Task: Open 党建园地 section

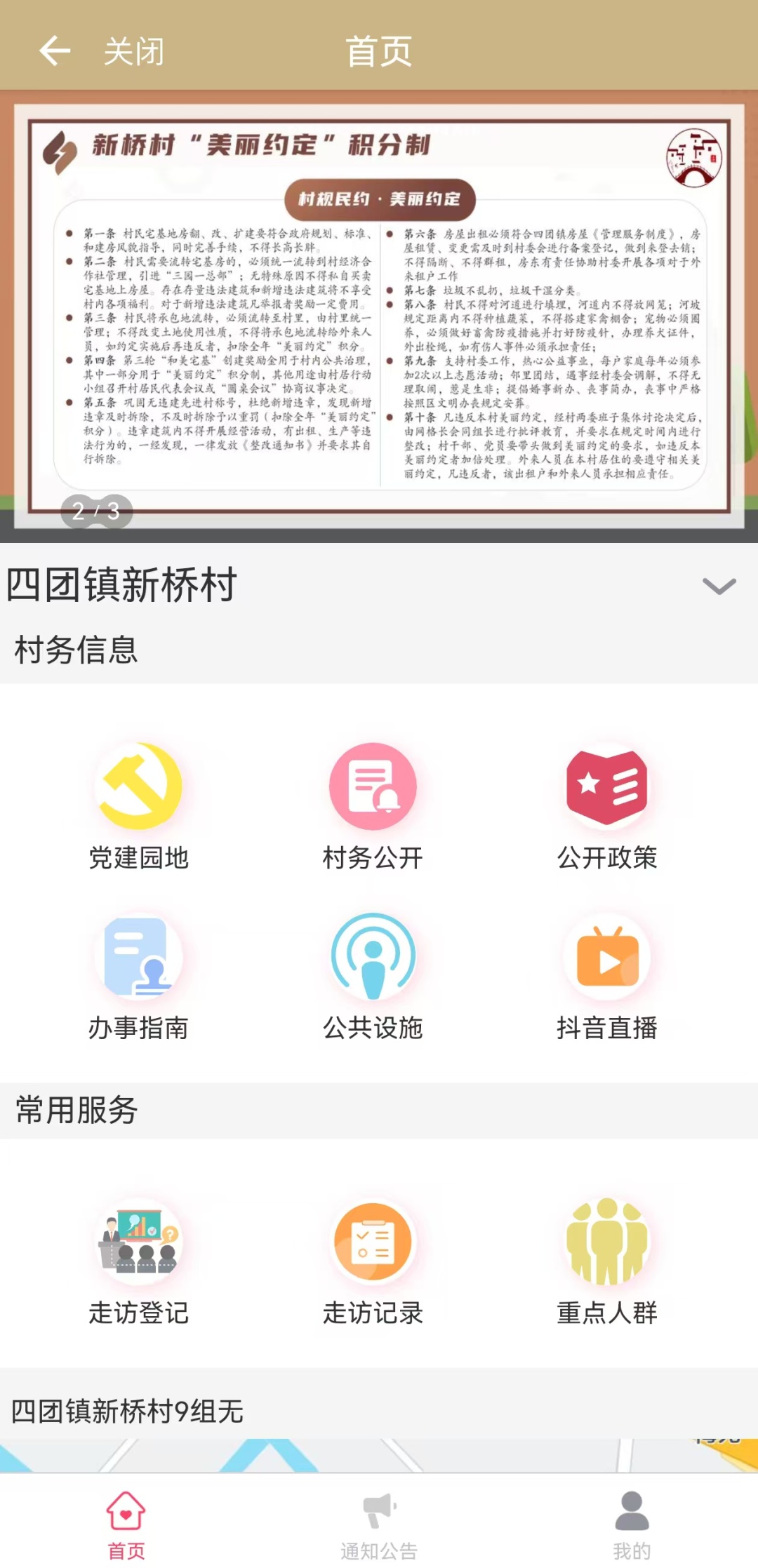Action: [x=139, y=807]
